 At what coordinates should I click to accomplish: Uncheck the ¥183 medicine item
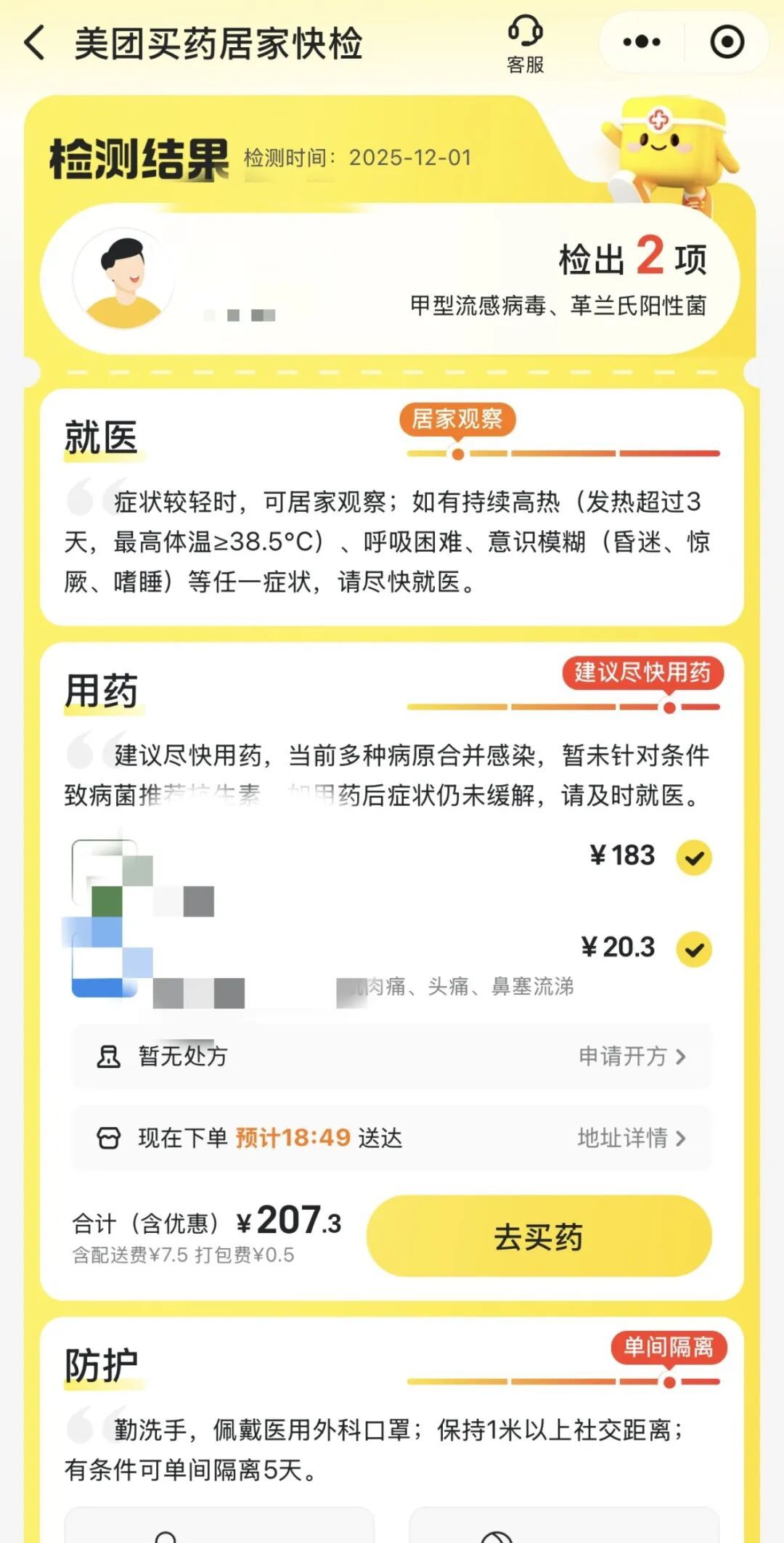coord(694,858)
